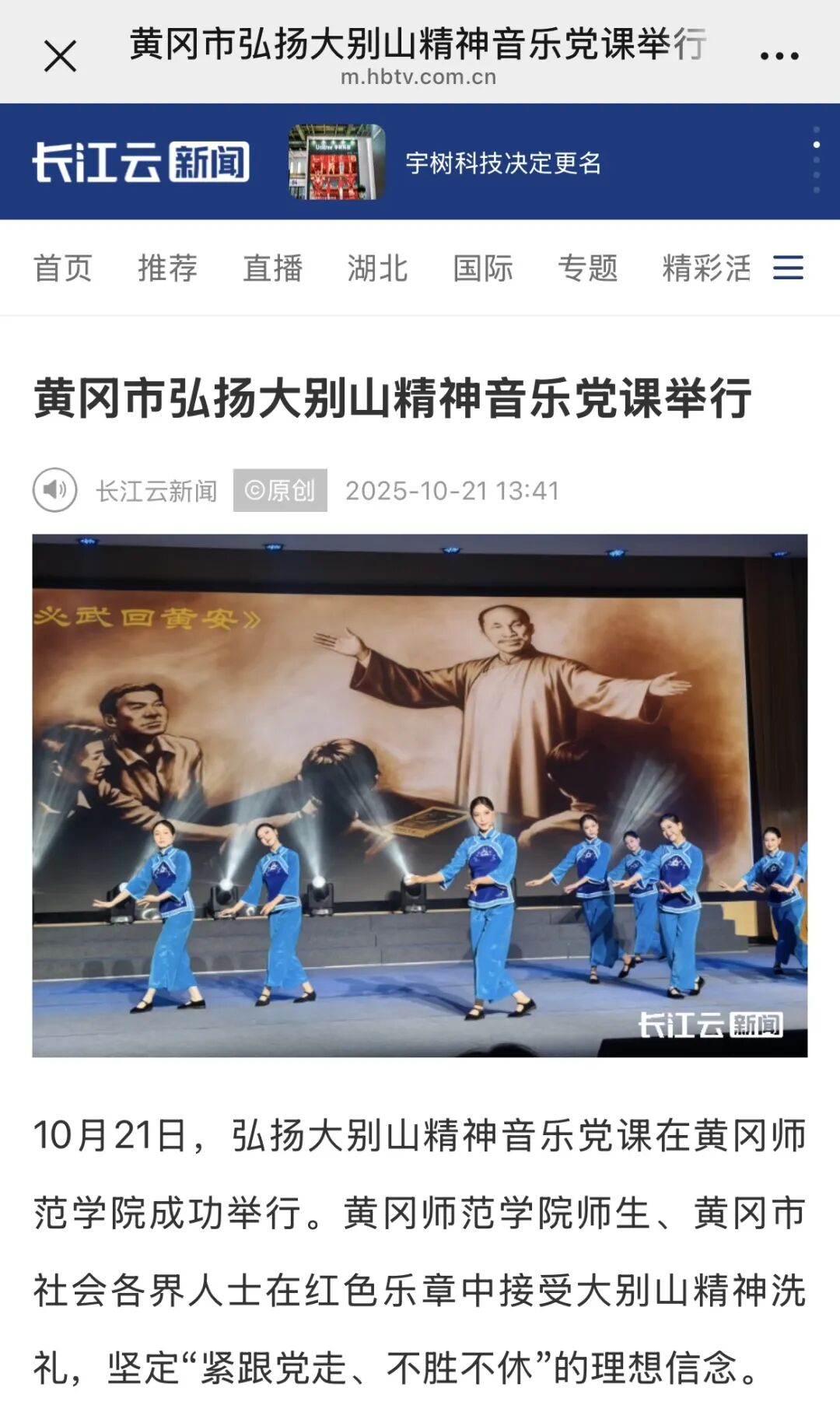This screenshot has height=1405, width=840.
Task: Select the 专题 tab
Action: pos(587,268)
